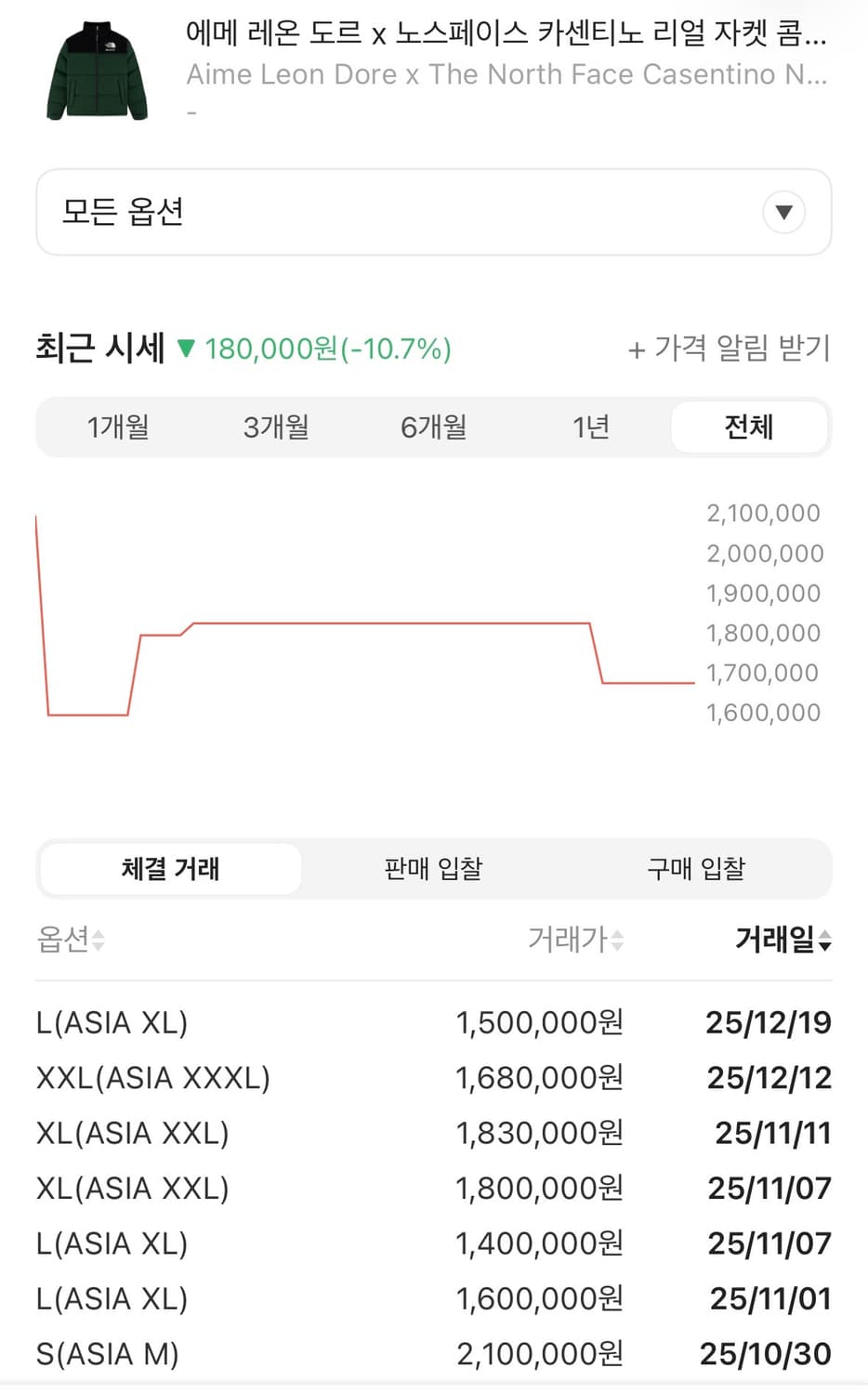Click the plus icon on 가격 알림 받기
The image size is (868, 1394).
click(x=635, y=349)
